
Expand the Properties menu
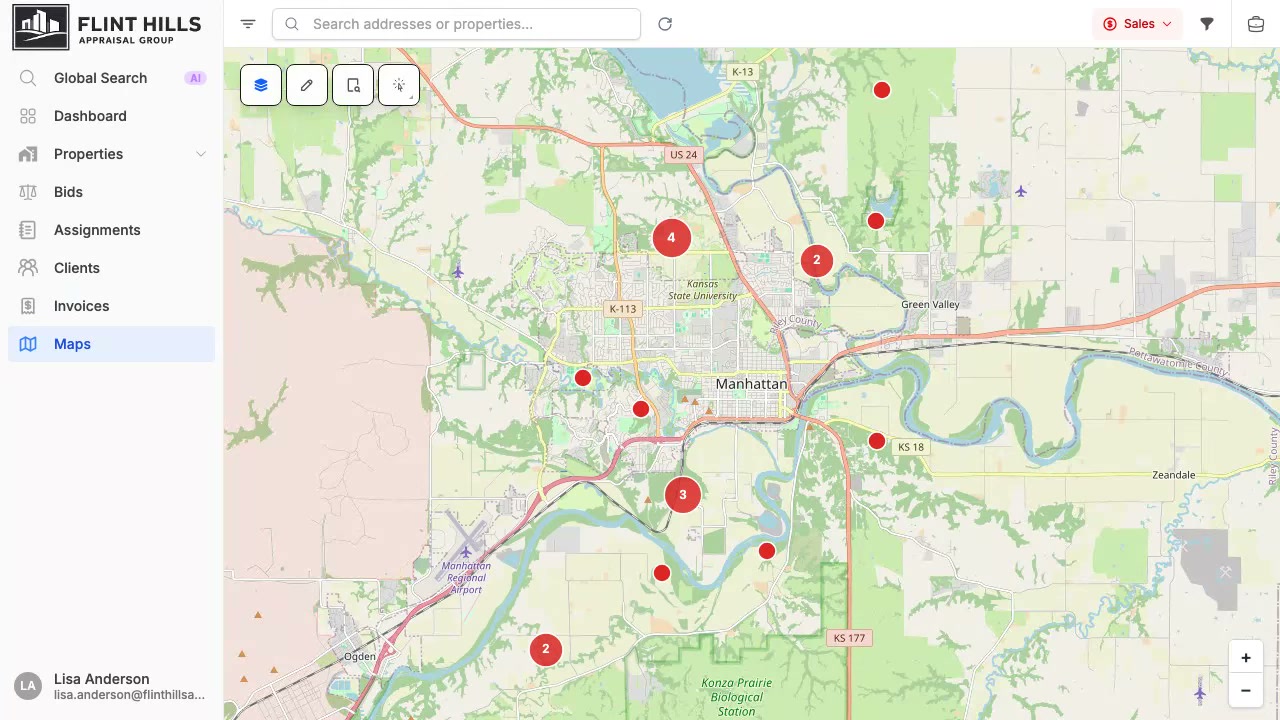pyautogui.click(x=111, y=154)
